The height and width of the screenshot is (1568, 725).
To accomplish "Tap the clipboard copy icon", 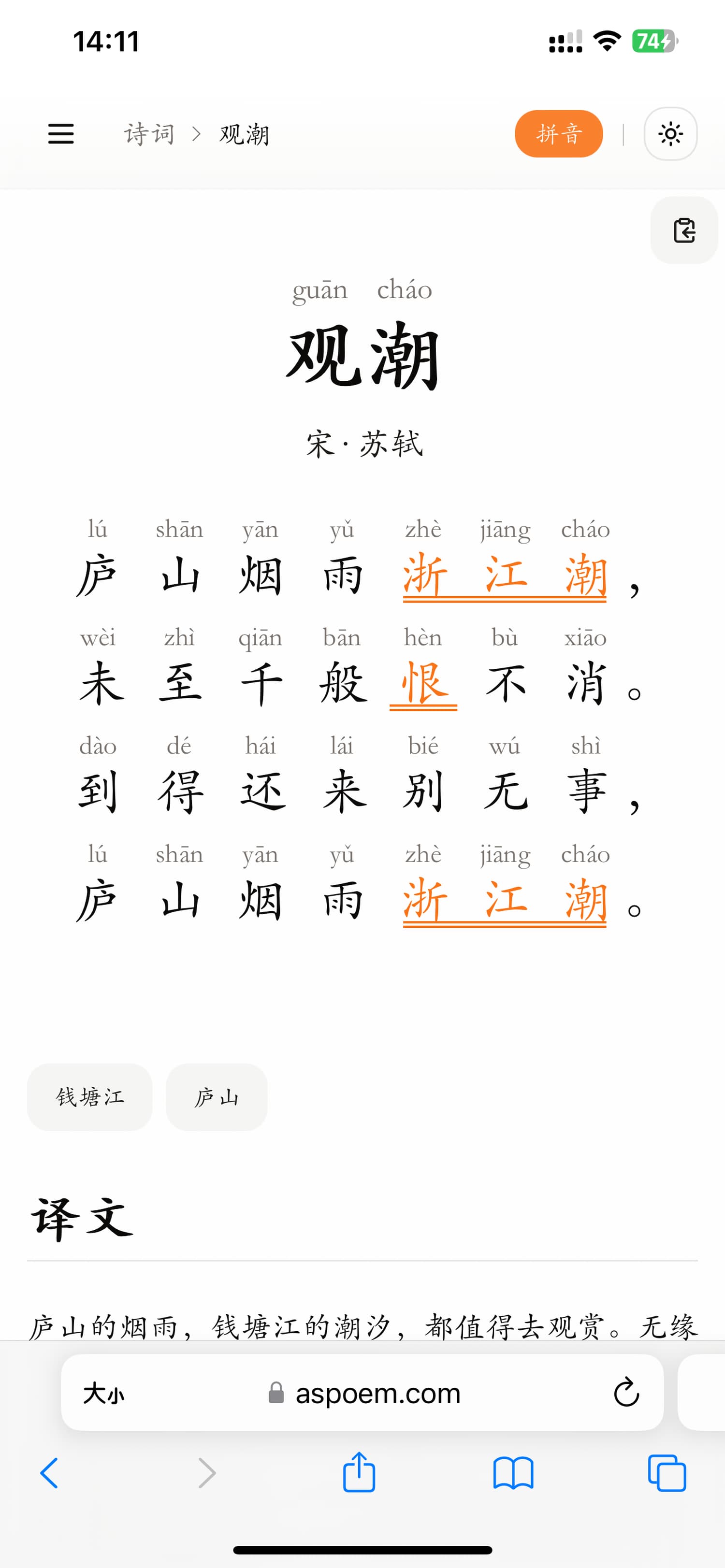I will pos(684,230).
